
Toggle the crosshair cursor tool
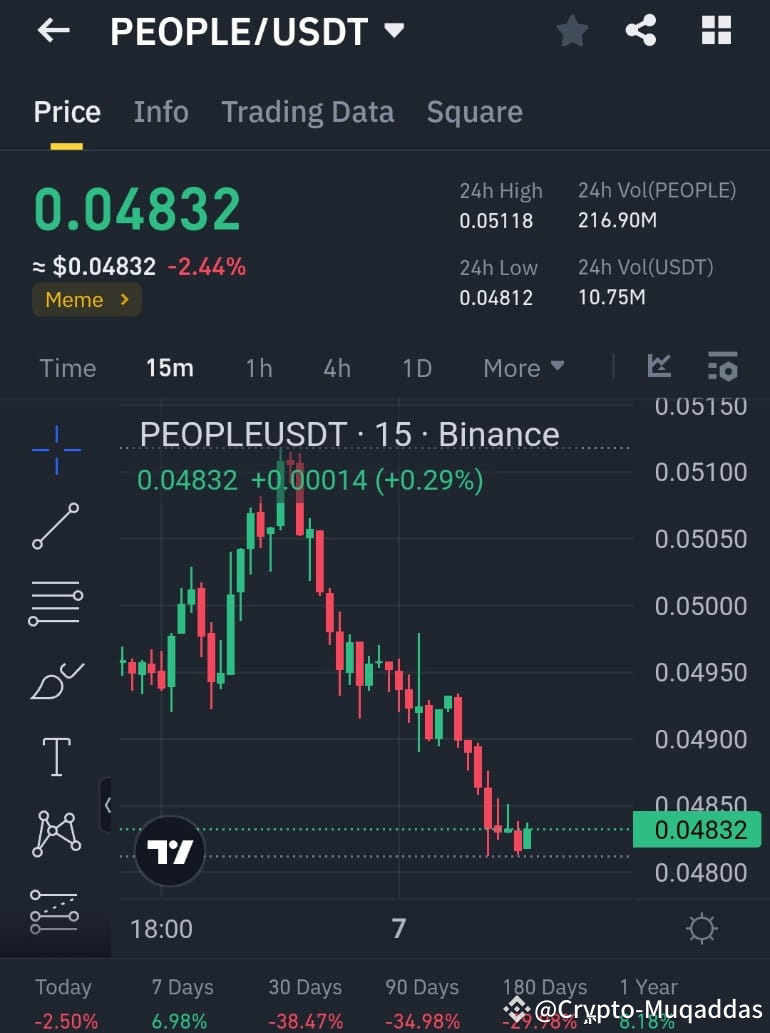point(55,450)
